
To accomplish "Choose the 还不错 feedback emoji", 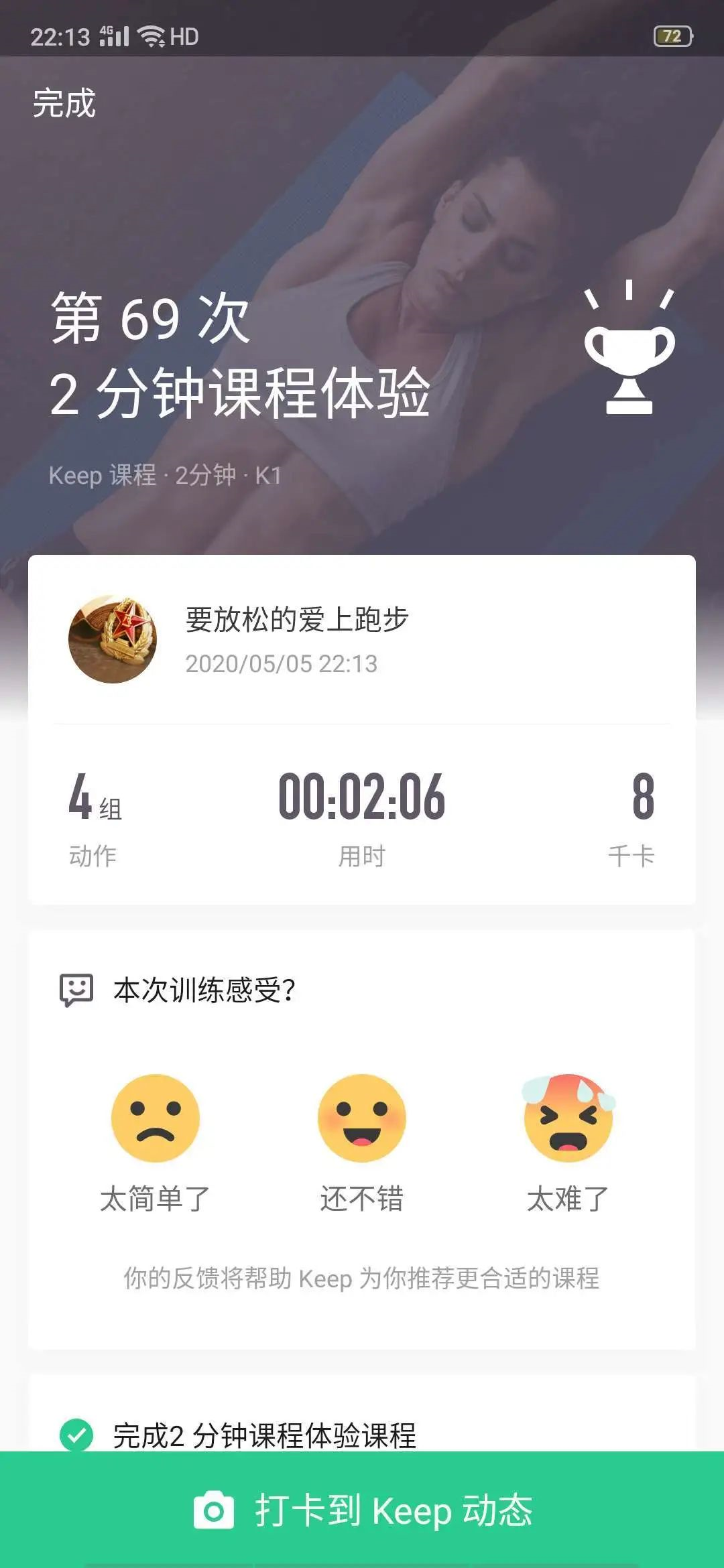I will pos(362,1118).
